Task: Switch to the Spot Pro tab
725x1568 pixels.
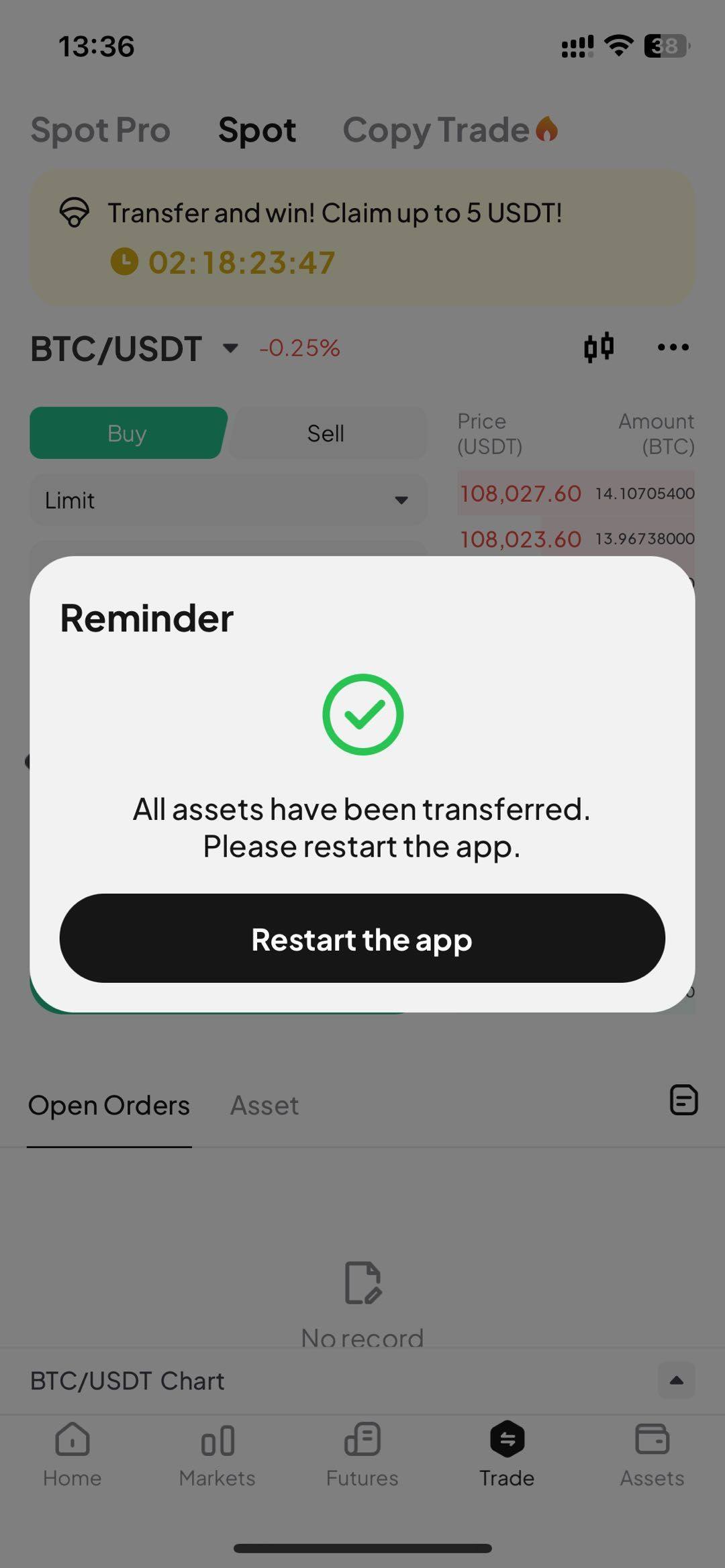Action: [101, 130]
